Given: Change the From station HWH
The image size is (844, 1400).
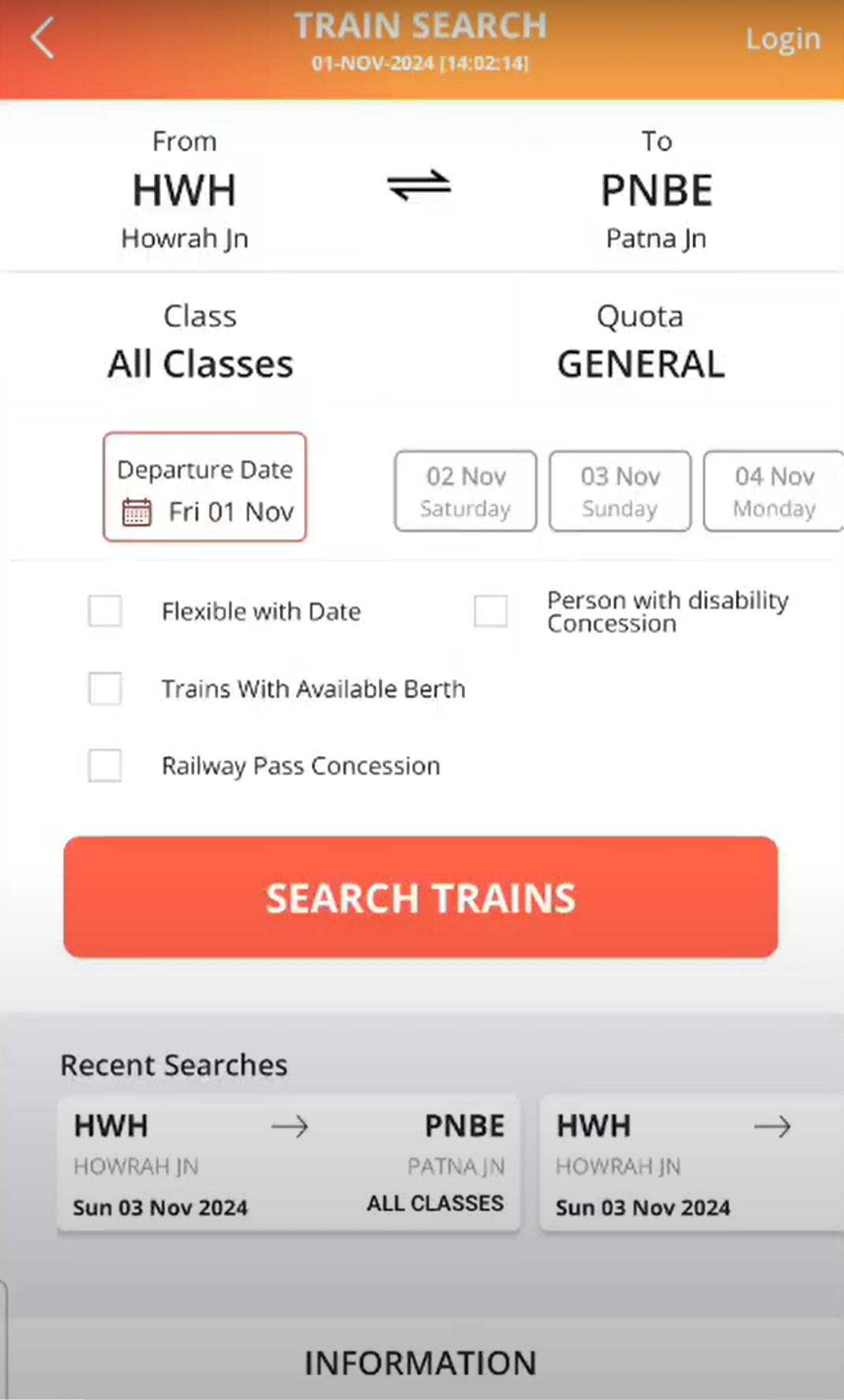Looking at the screenshot, I should [184, 191].
